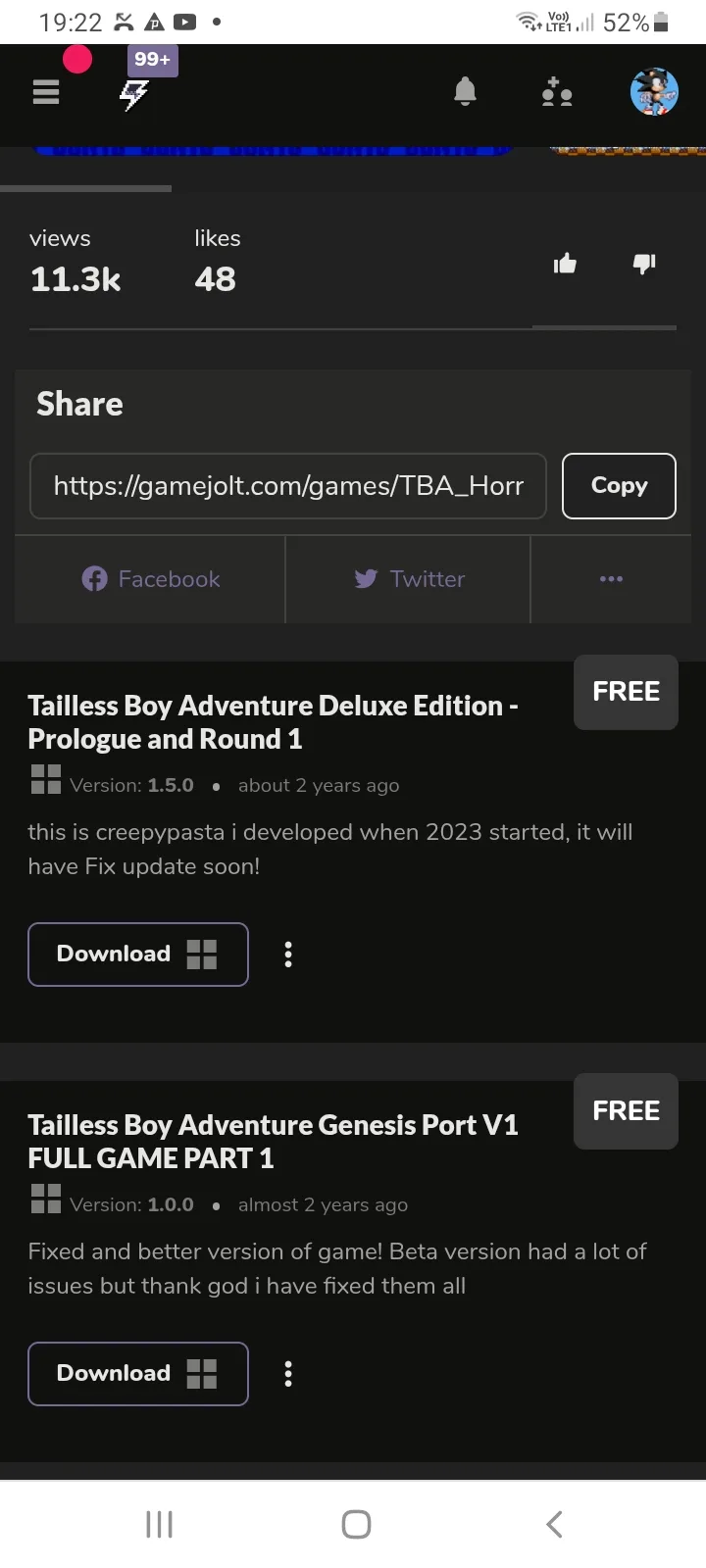This screenshot has height=1568, width=706.
Task: Copy the share link
Action: click(x=619, y=486)
